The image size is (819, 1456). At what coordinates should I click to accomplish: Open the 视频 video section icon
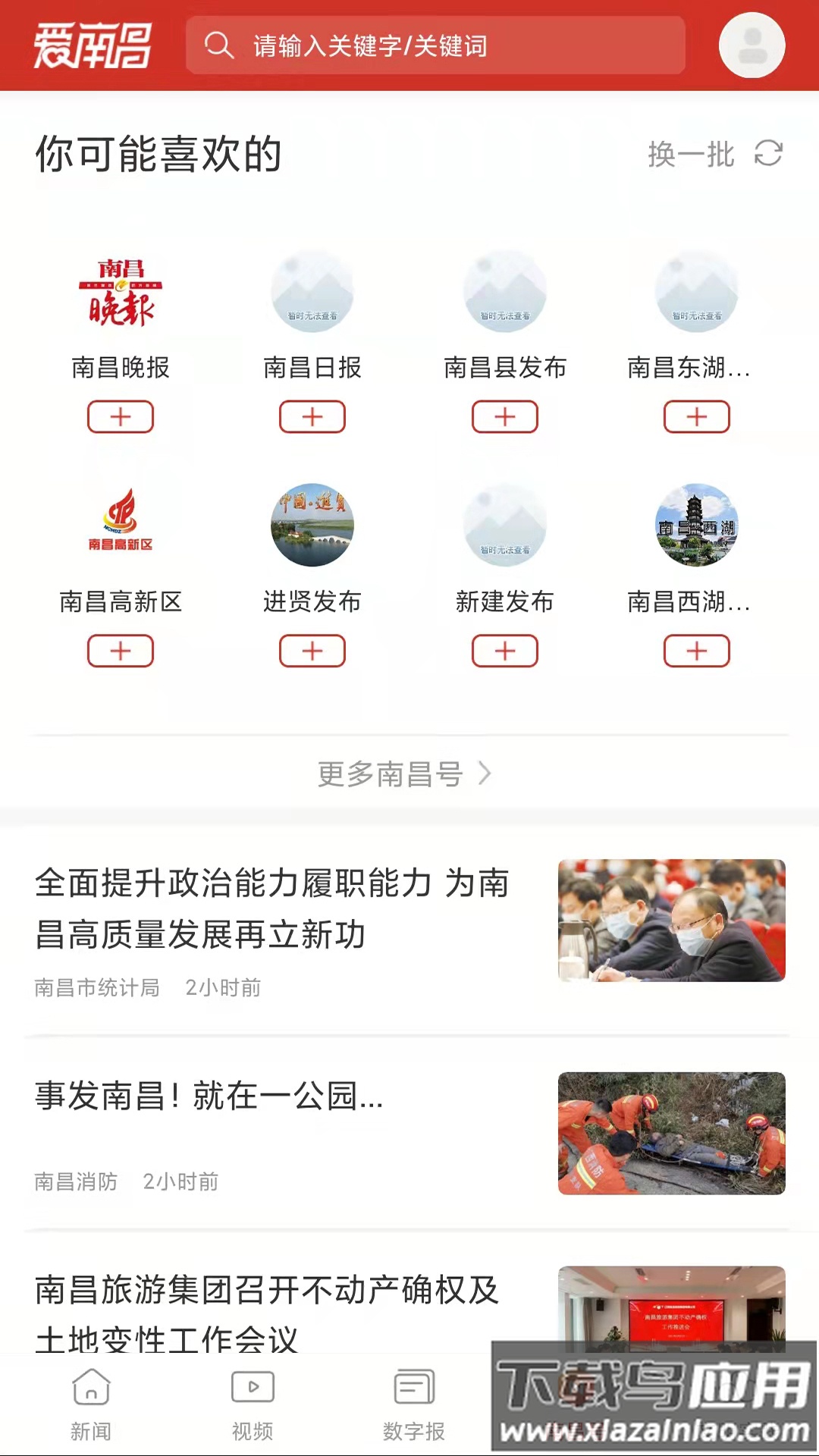253,1388
